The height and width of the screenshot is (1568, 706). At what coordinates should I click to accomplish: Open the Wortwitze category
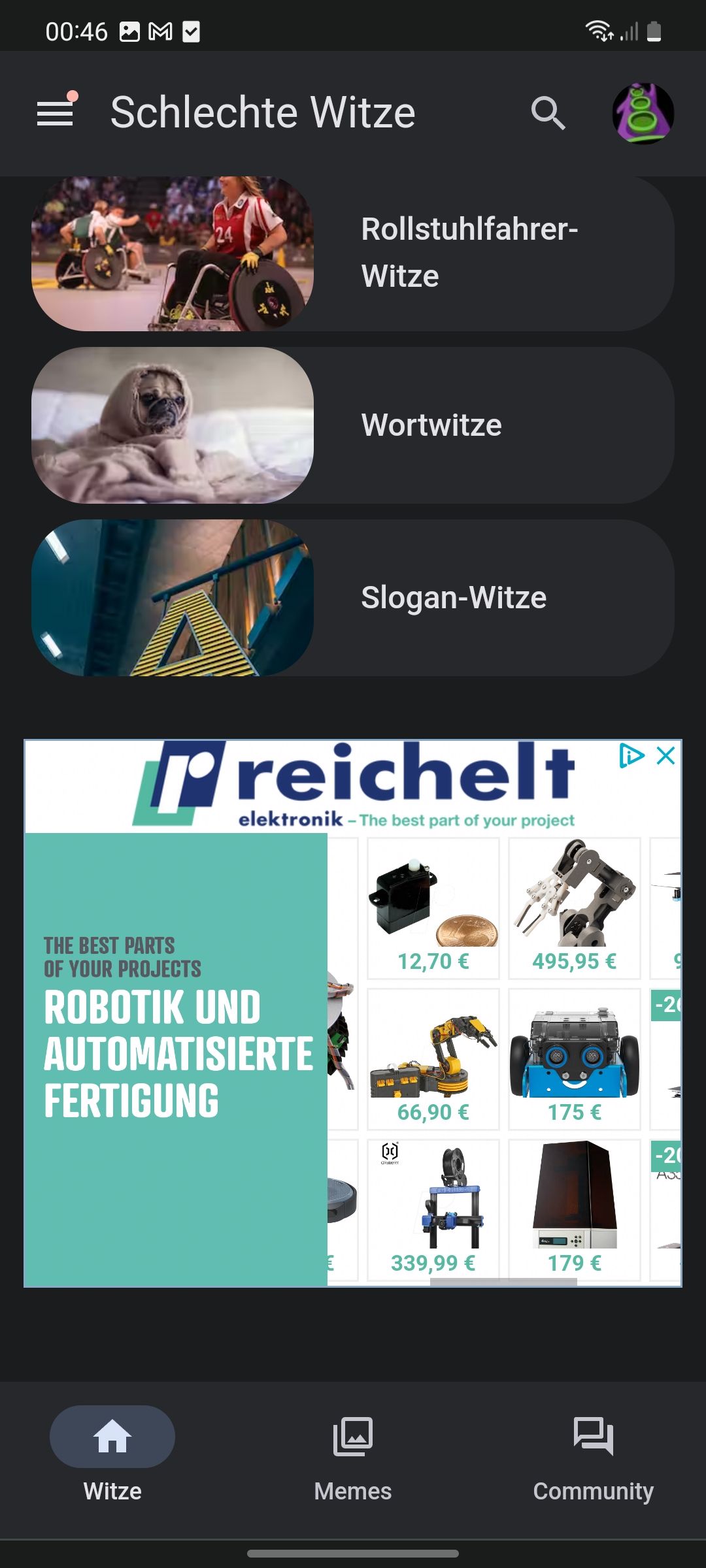(x=353, y=425)
